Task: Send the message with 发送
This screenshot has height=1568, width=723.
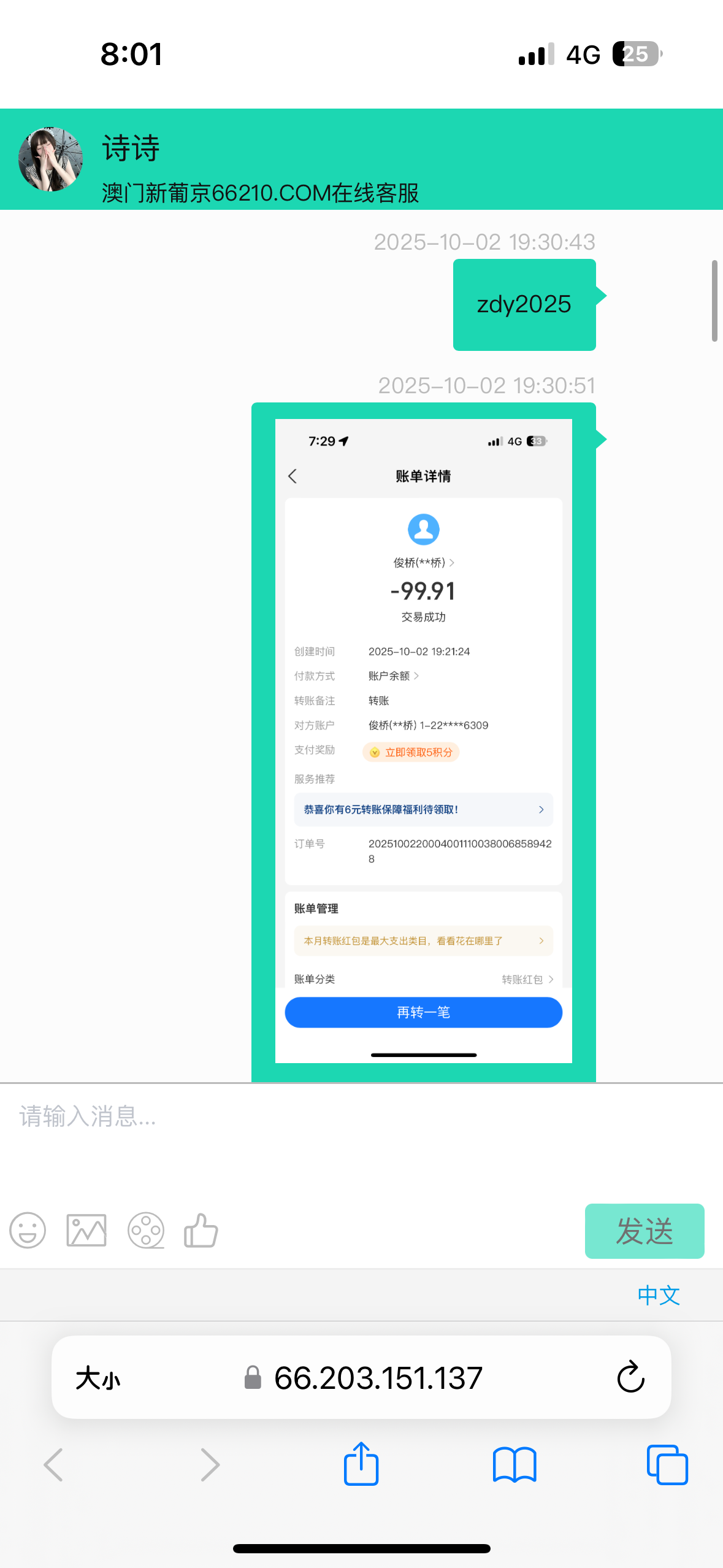Action: click(644, 1231)
